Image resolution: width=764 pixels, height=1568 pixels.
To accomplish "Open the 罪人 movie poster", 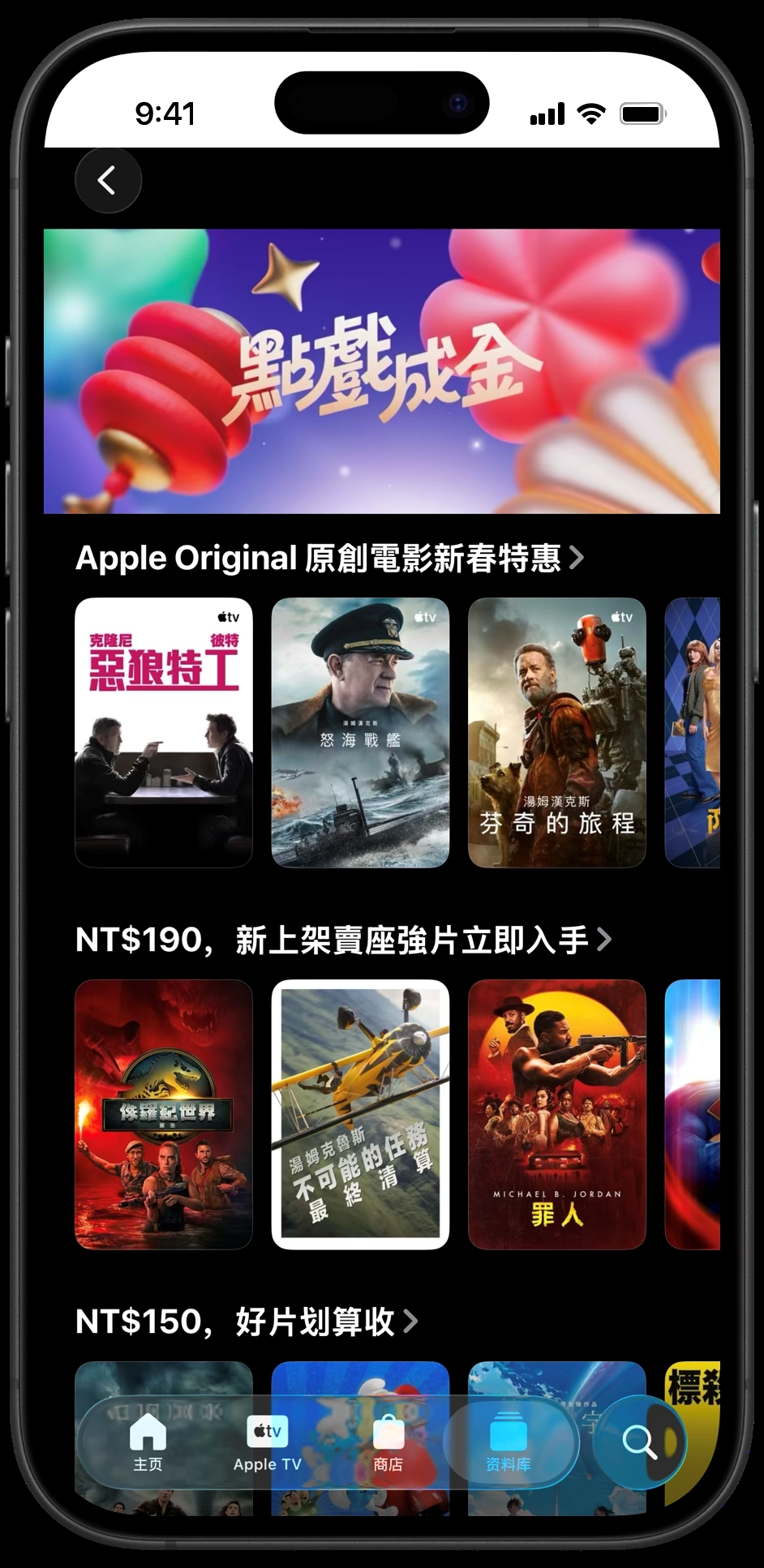I will click(x=557, y=1119).
